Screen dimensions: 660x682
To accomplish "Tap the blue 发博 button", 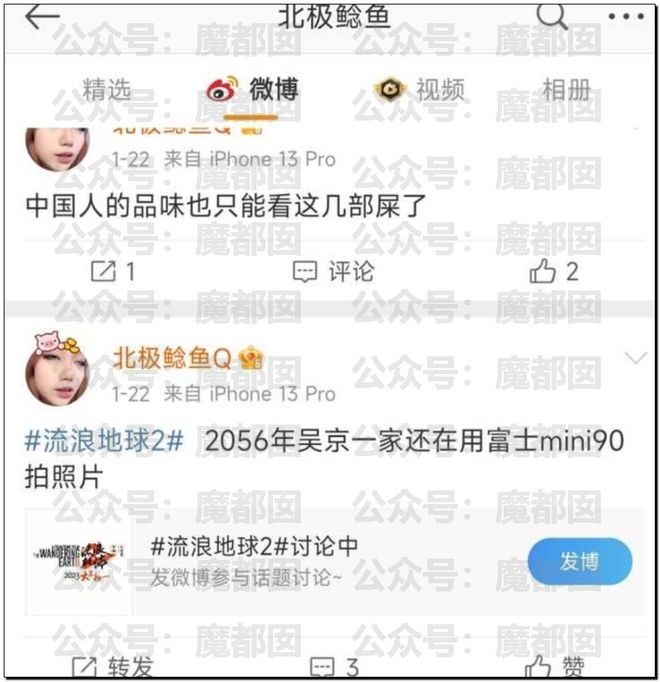I will tap(579, 561).
